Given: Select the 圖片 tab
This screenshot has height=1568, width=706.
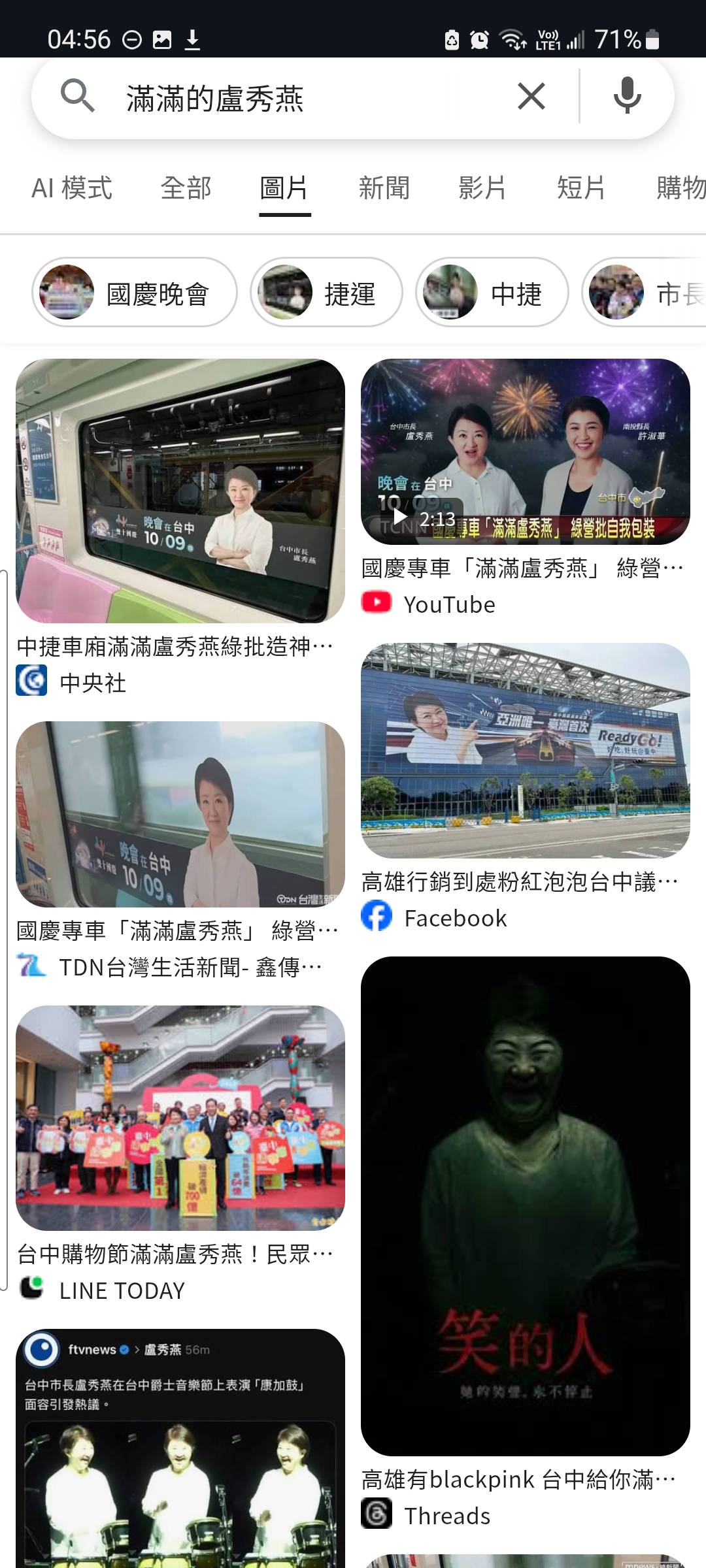Looking at the screenshot, I should pos(284,189).
